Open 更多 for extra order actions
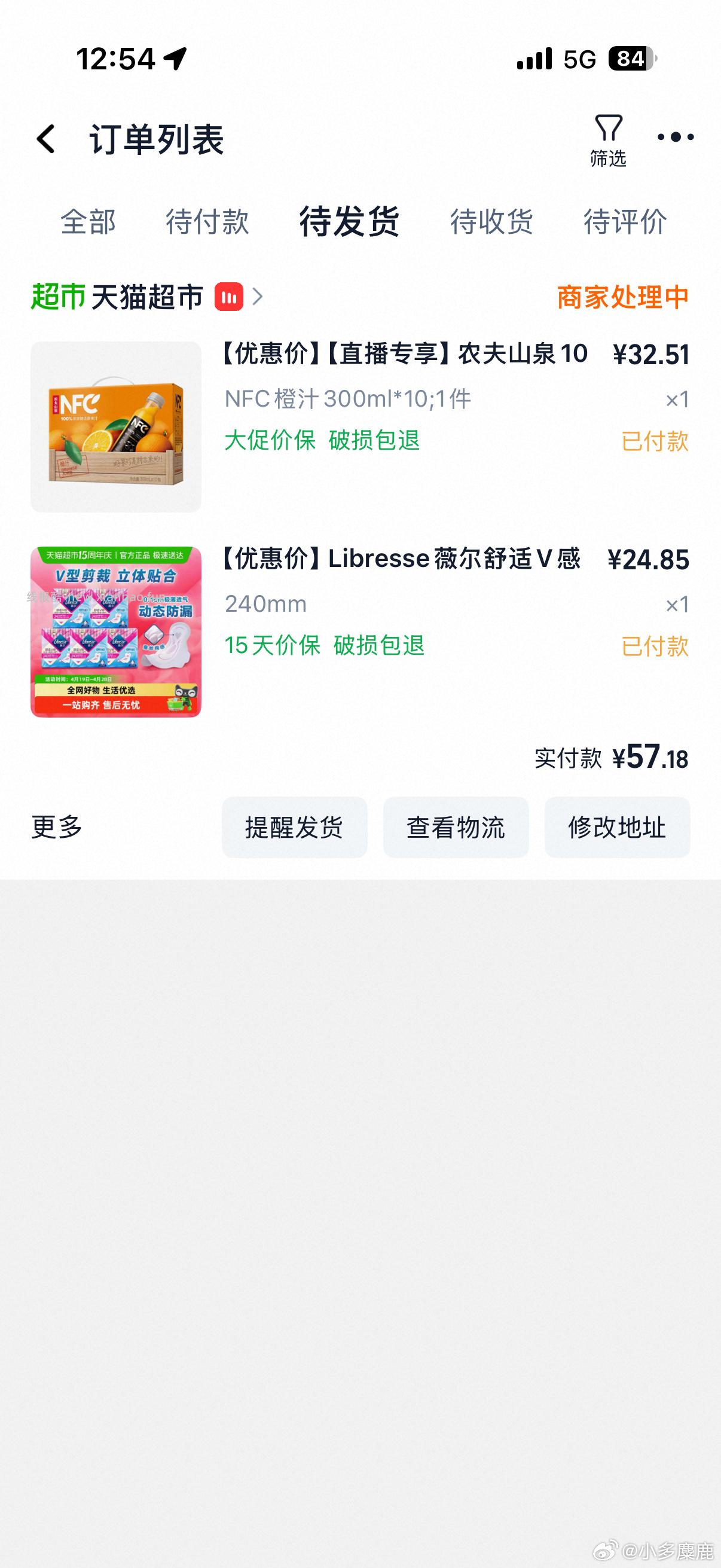This screenshot has width=721, height=1568. point(57,826)
